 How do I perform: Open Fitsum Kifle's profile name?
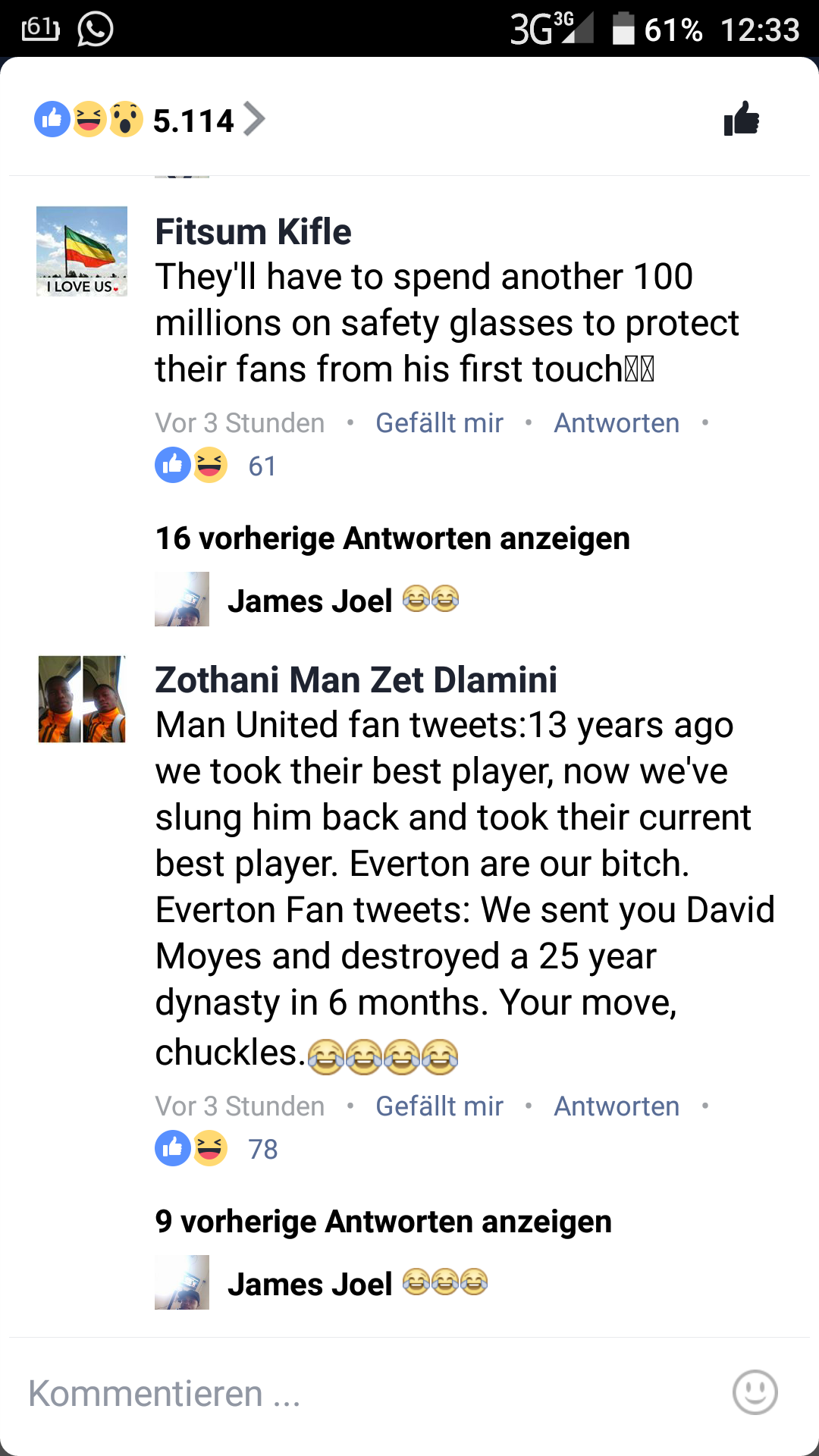pyautogui.click(x=253, y=231)
